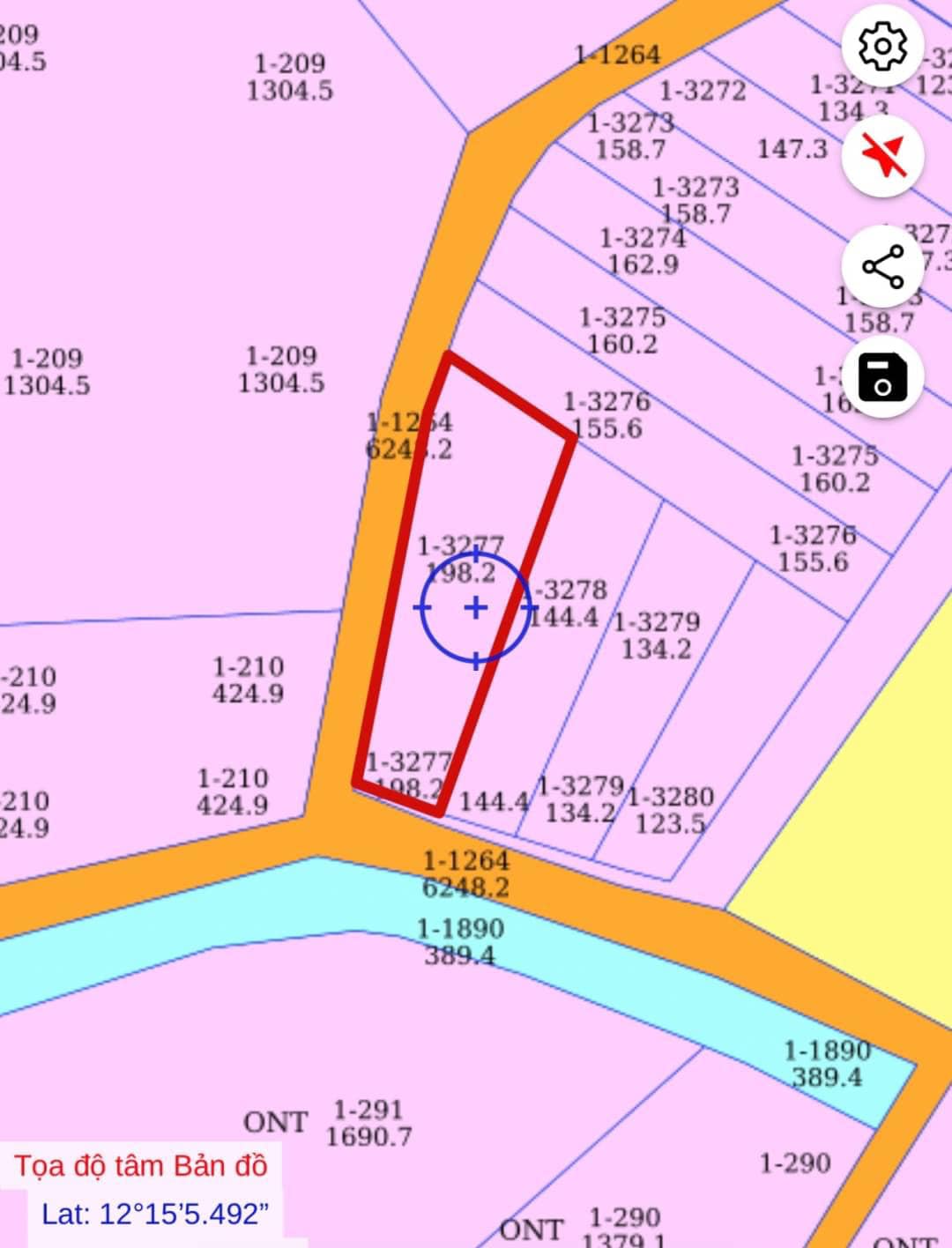Viewport: 952px width, 1248px height.
Task: Share this map location
Action: [882, 266]
